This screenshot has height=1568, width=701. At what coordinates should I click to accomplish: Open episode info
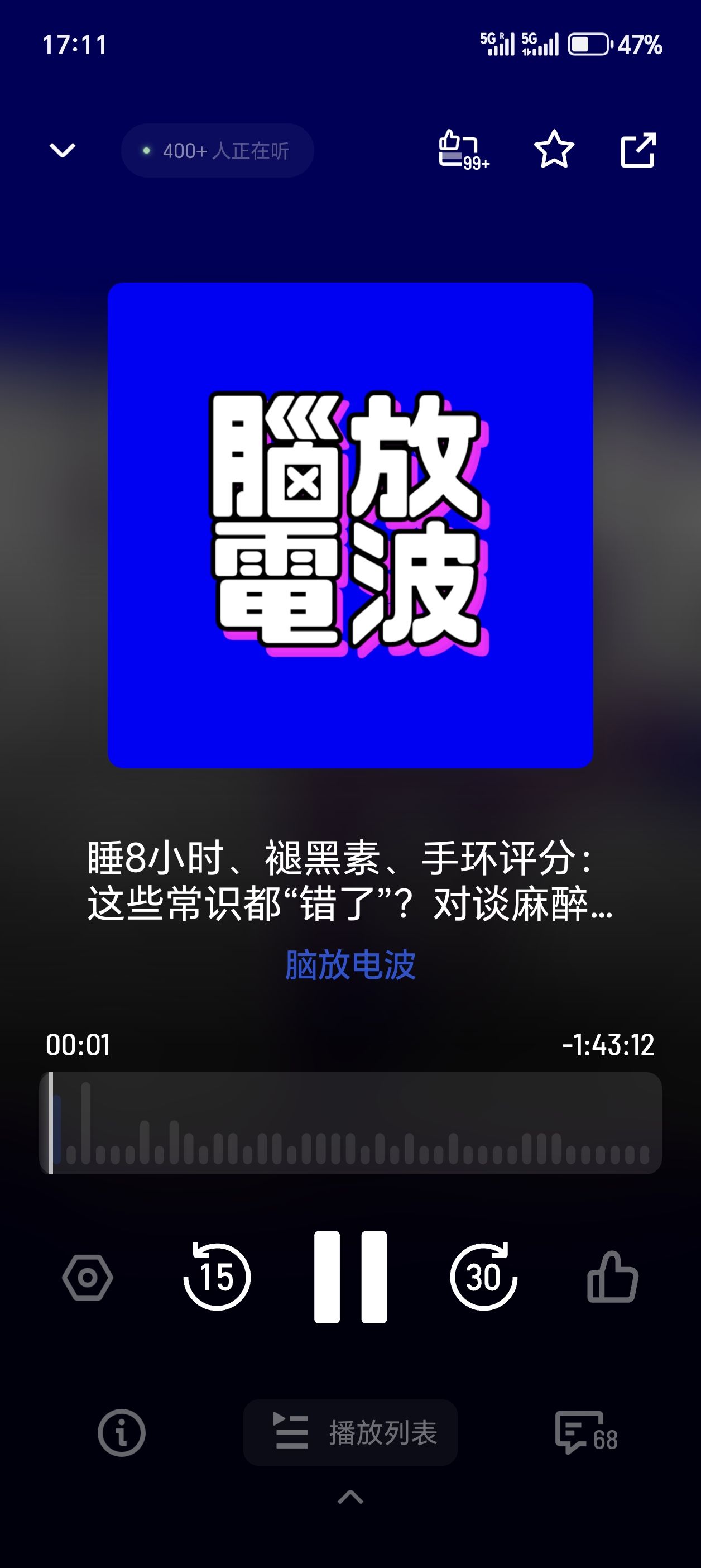pos(122,1433)
